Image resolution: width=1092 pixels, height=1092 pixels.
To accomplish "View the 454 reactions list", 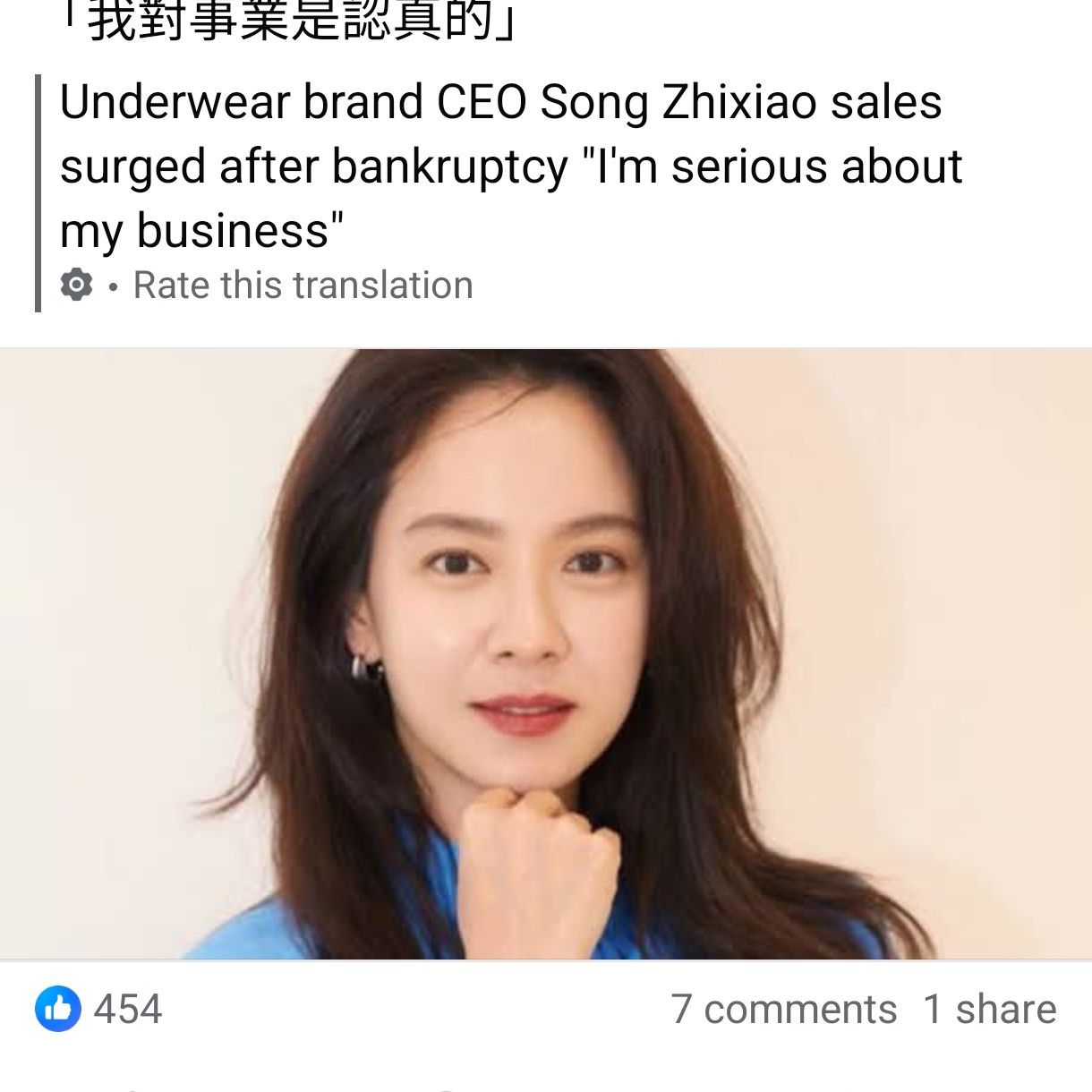I will click(x=100, y=1009).
